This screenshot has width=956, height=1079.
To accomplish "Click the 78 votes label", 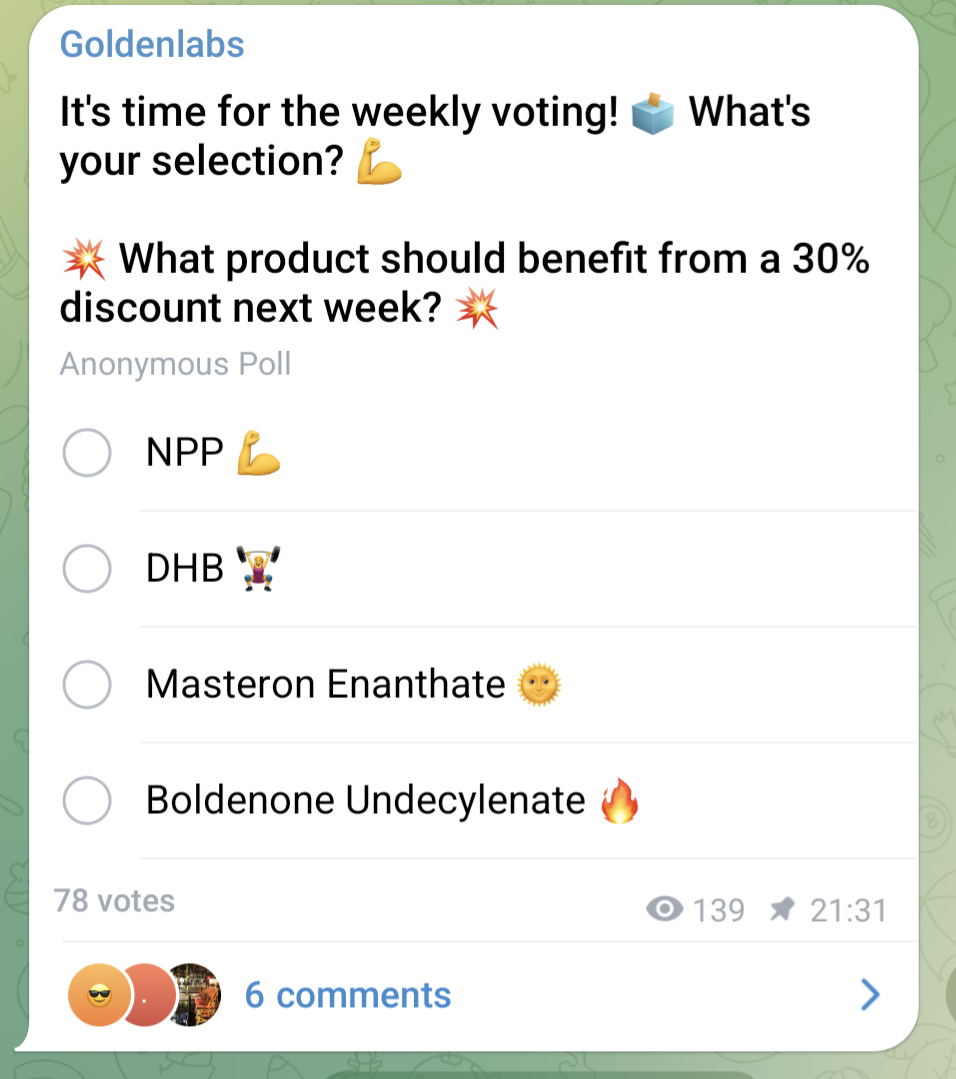I will (x=113, y=901).
